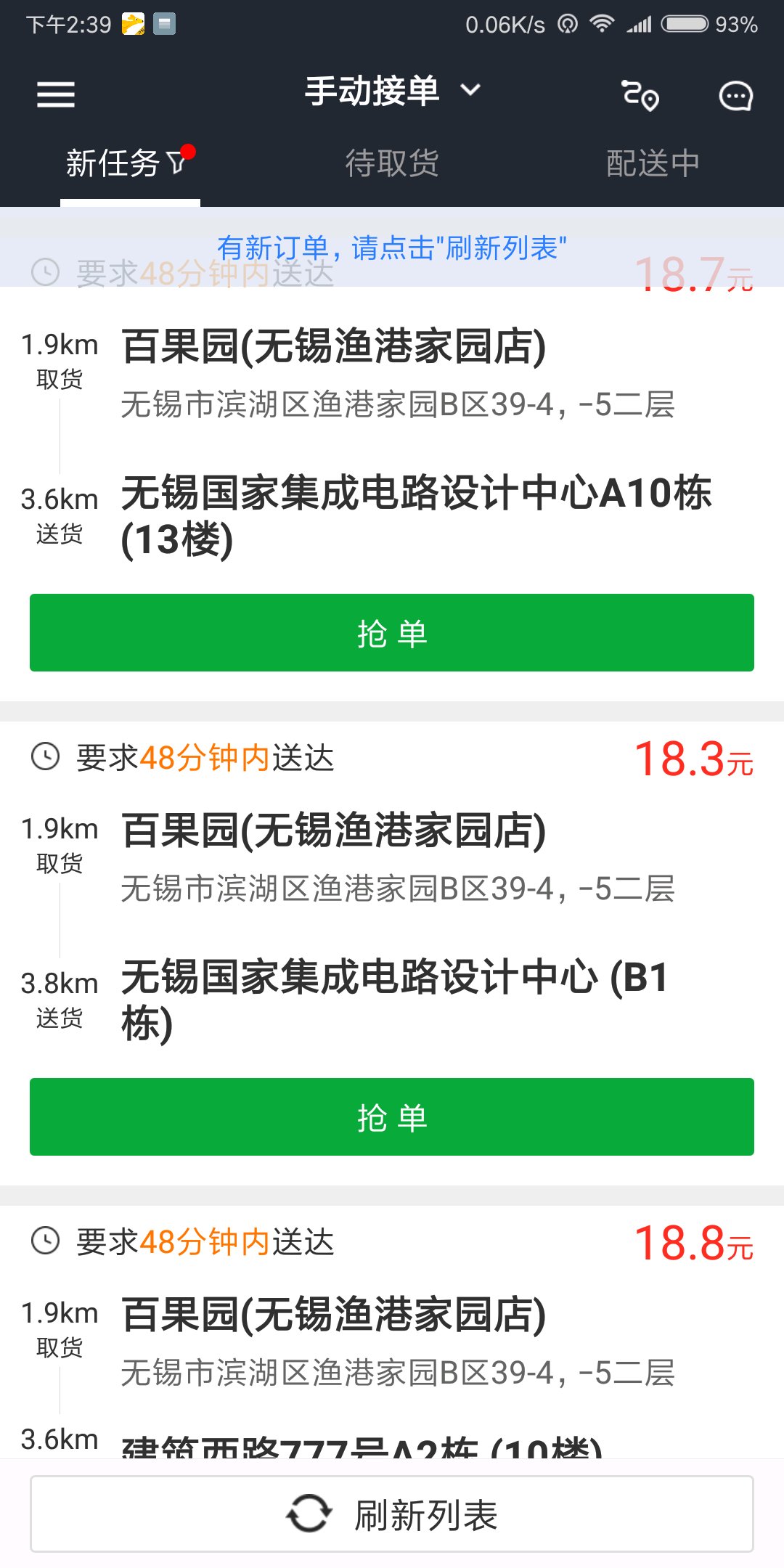Switch to the 待取货 tab

point(392,164)
